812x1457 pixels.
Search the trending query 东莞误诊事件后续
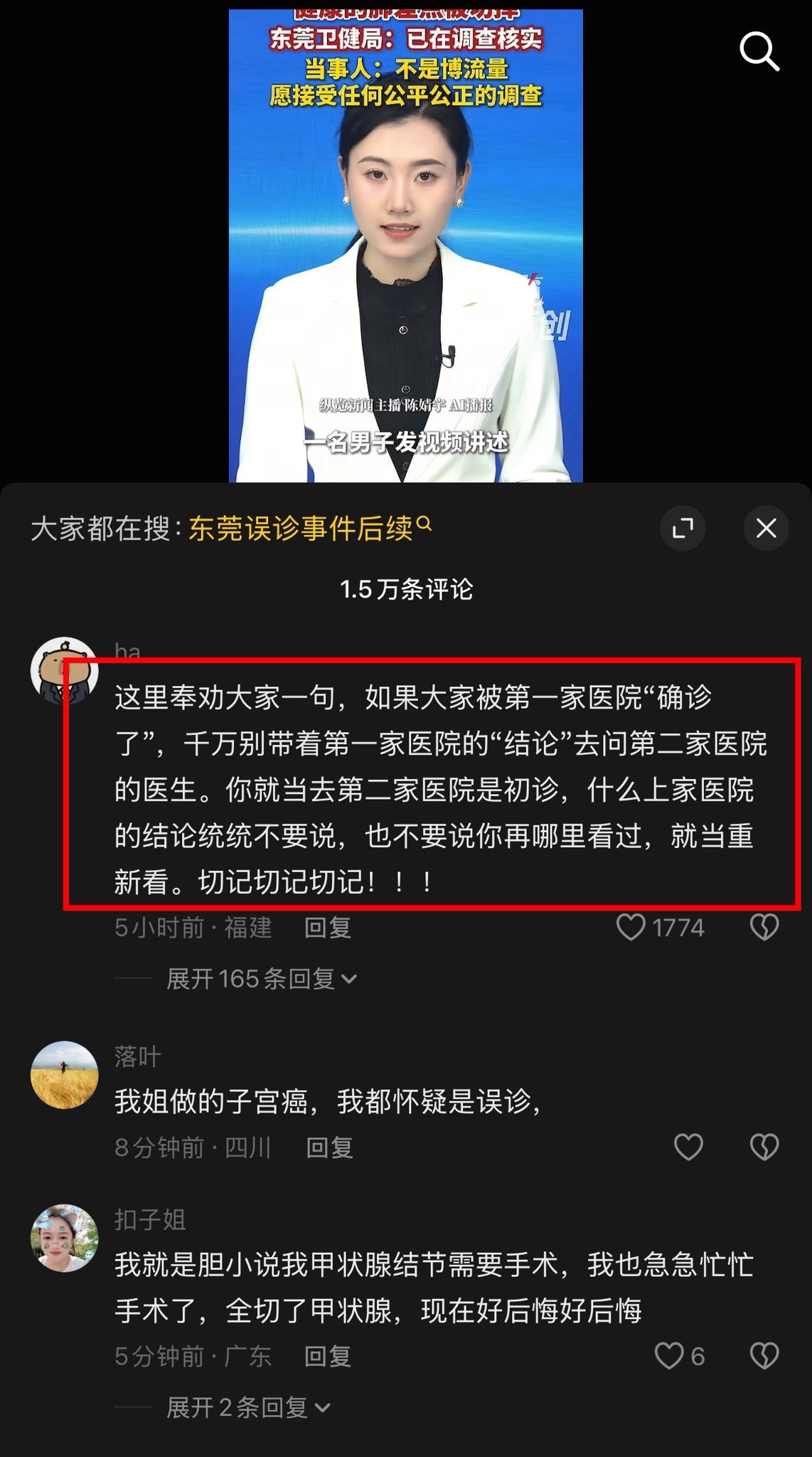click(x=301, y=529)
